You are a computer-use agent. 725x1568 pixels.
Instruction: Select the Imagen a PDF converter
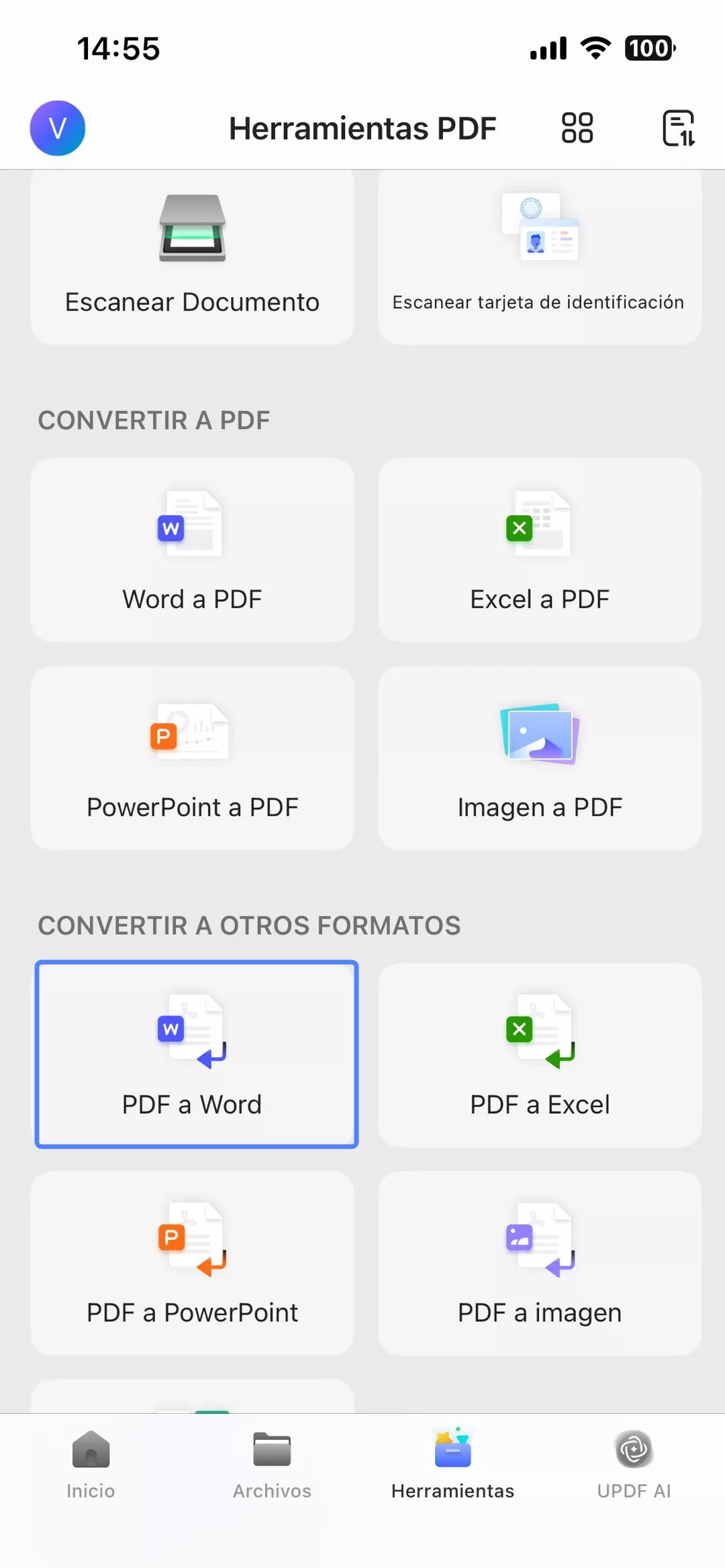(538, 758)
